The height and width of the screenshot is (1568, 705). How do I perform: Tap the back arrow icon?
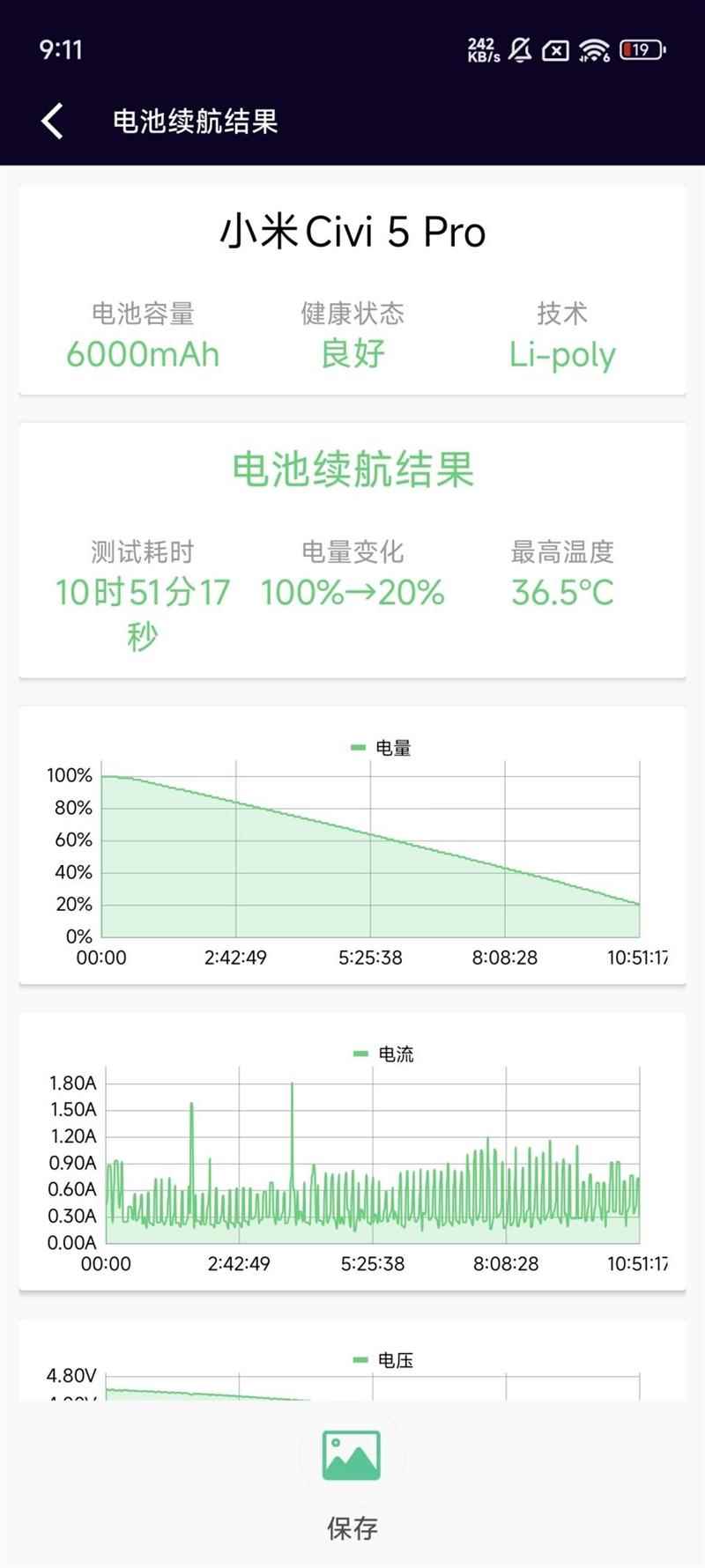pos(52,120)
